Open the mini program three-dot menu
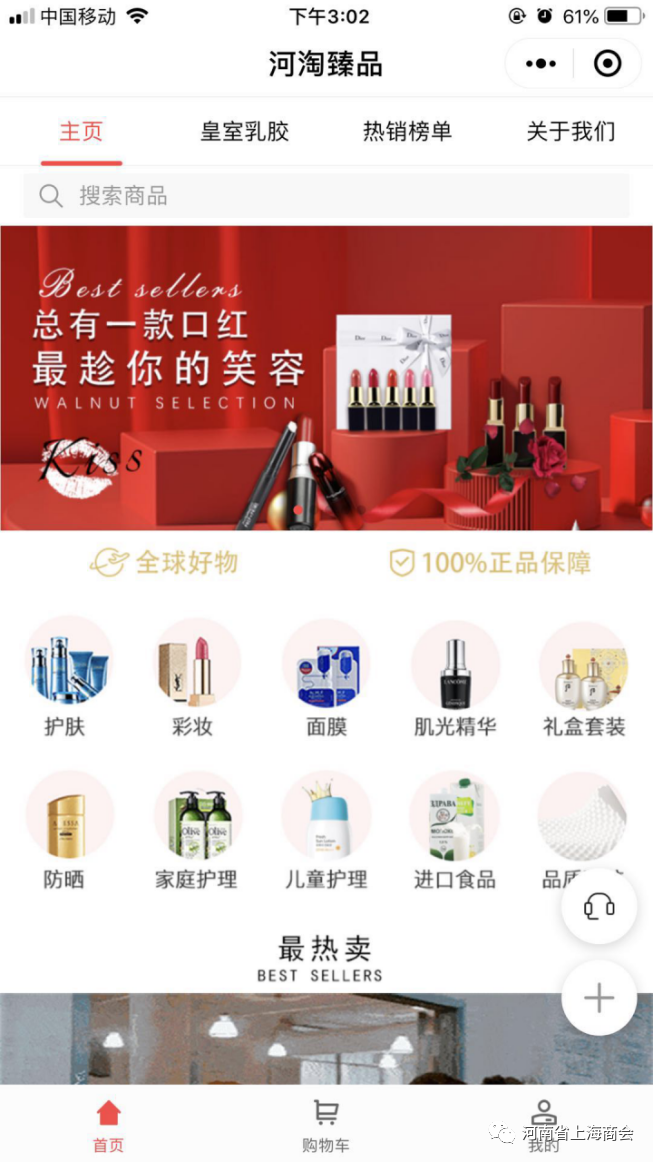Screen dimensions: 654x1162 coord(540,64)
